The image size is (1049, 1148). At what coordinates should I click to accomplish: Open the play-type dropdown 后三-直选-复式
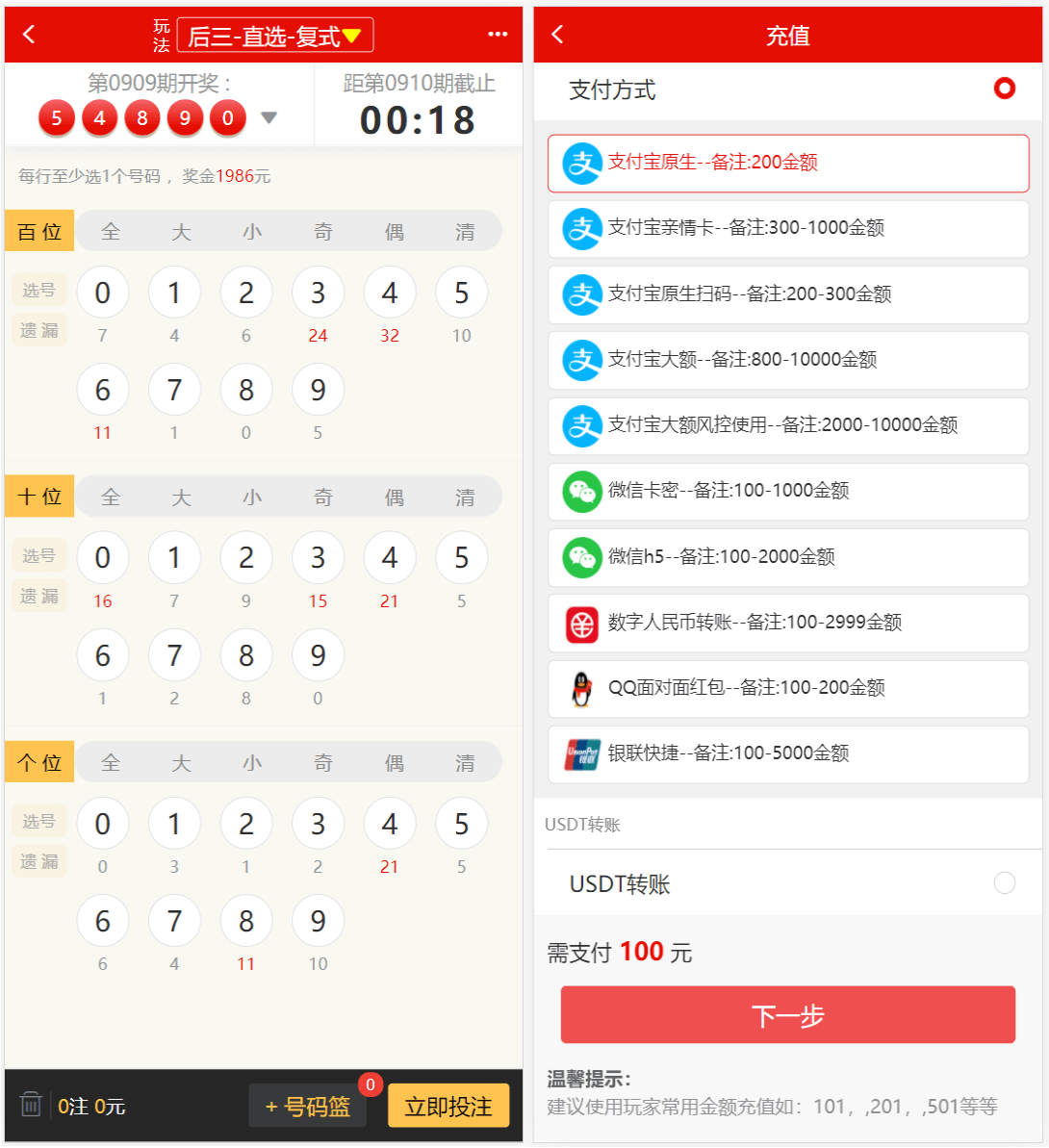(x=274, y=36)
